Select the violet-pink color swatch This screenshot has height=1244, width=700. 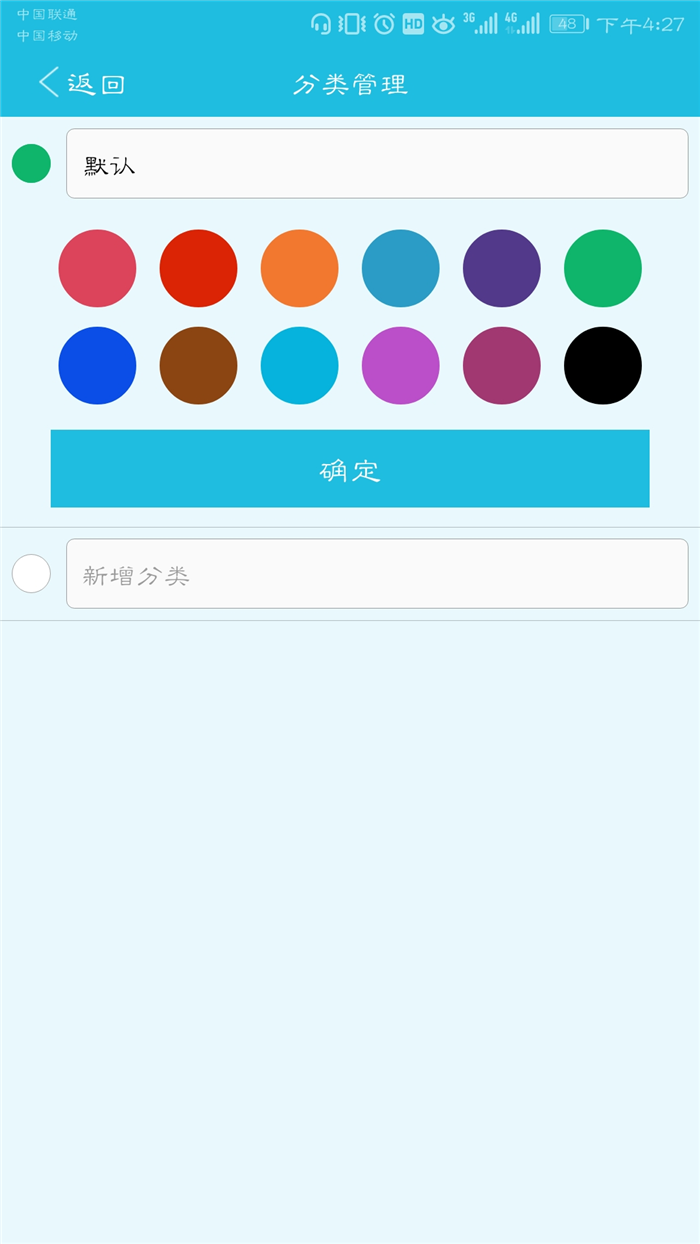point(400,365)
